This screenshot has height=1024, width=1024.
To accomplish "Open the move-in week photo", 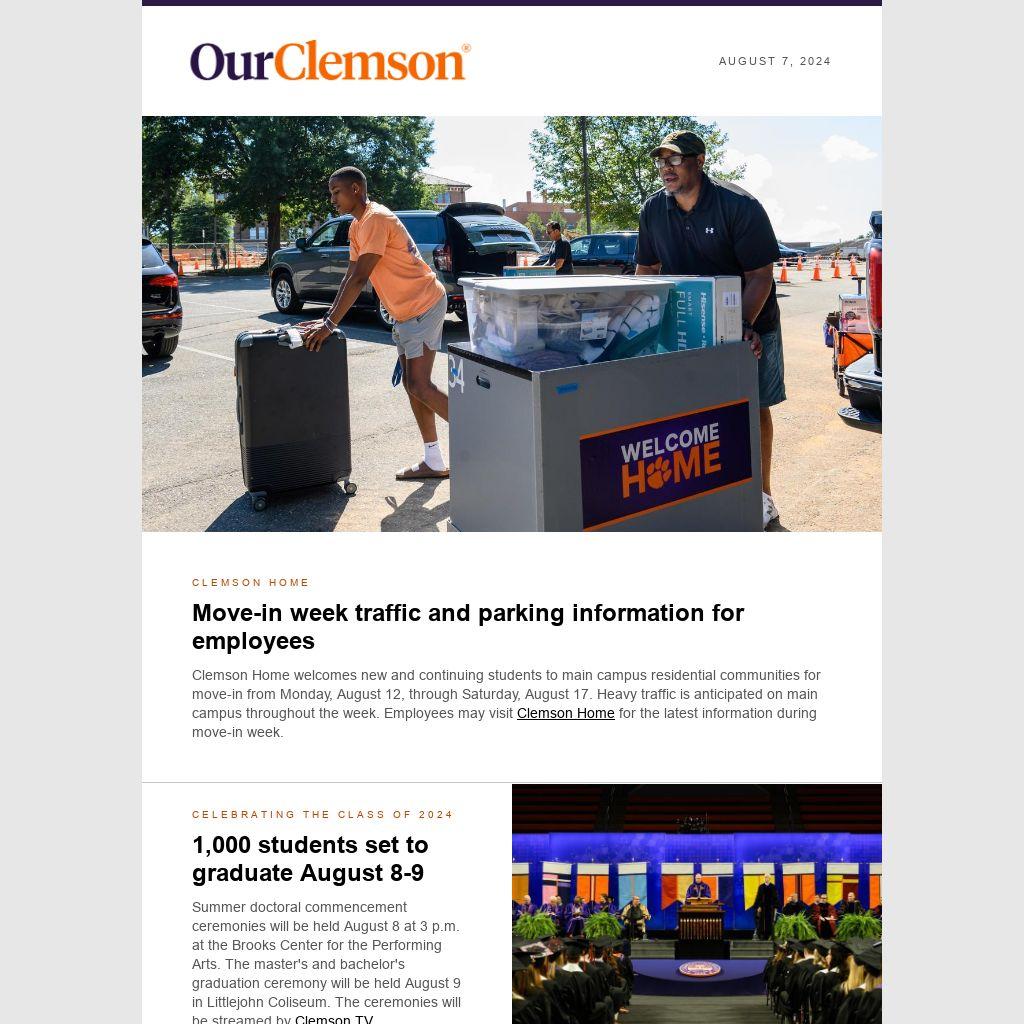I will [511, 323].
